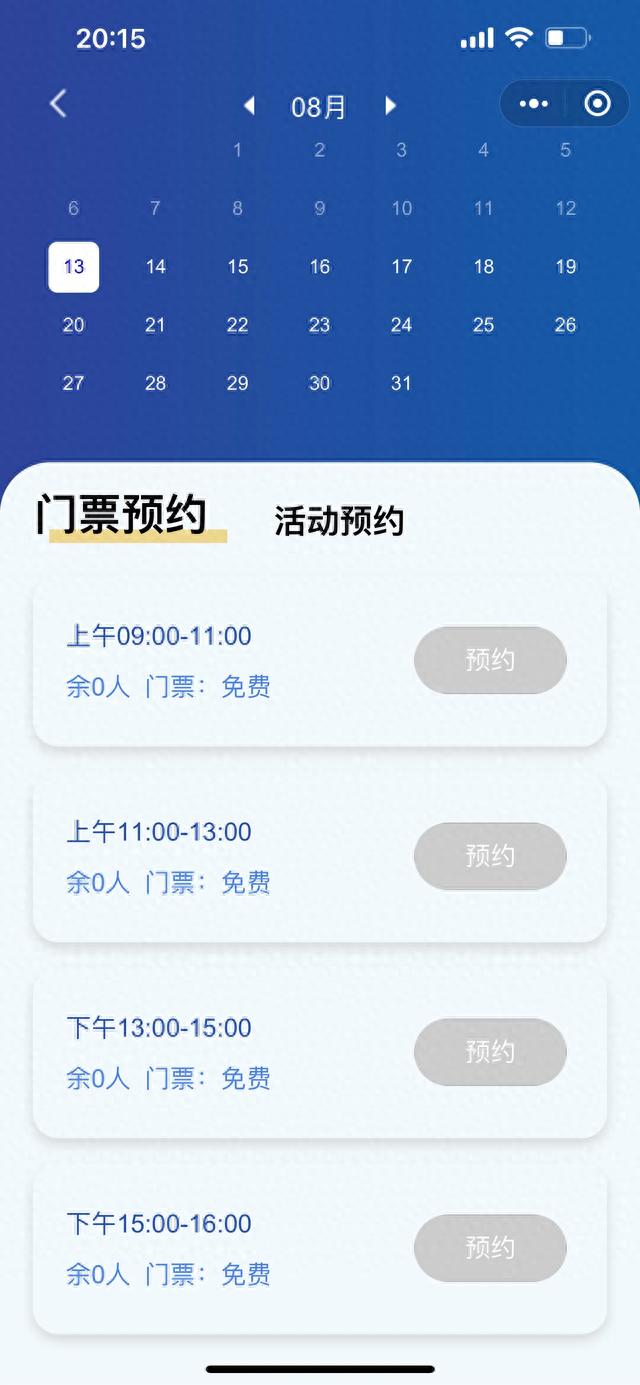Reserve the 下午13:00-15:00 time slot
Screen dimensions: 640x1385
coord(490,1052)
